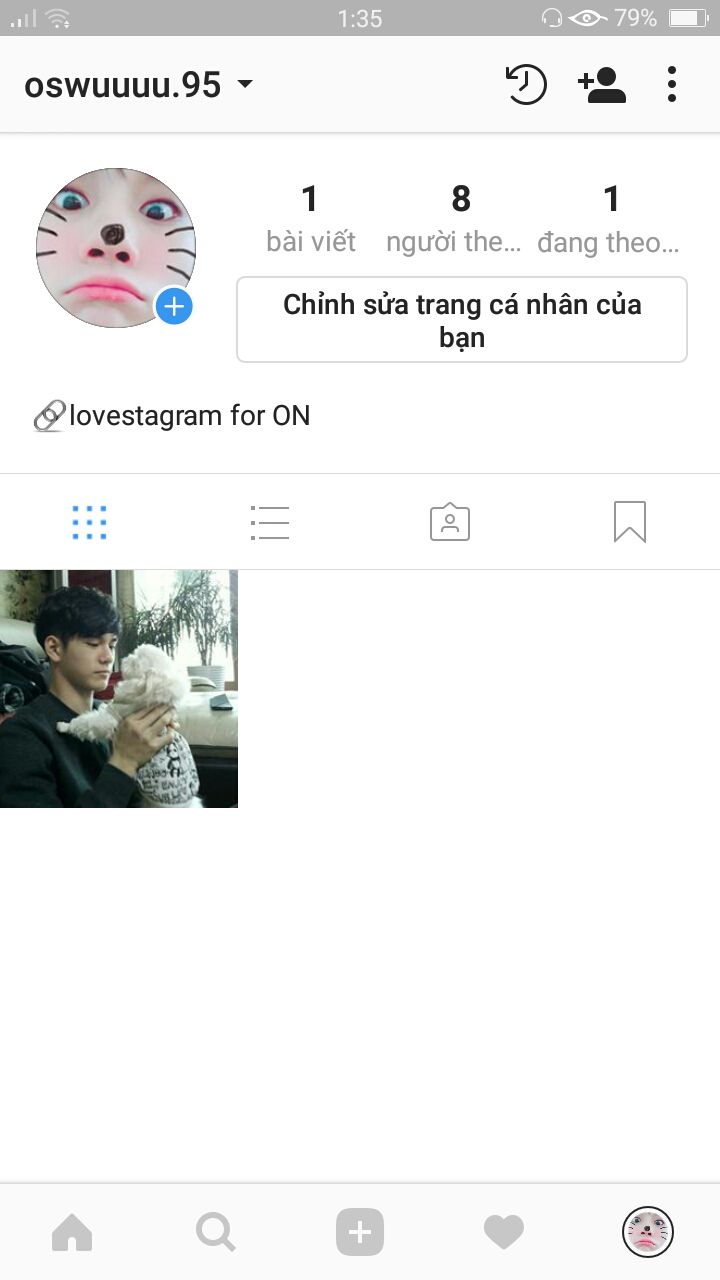Open the activity heart tab

504,1232
